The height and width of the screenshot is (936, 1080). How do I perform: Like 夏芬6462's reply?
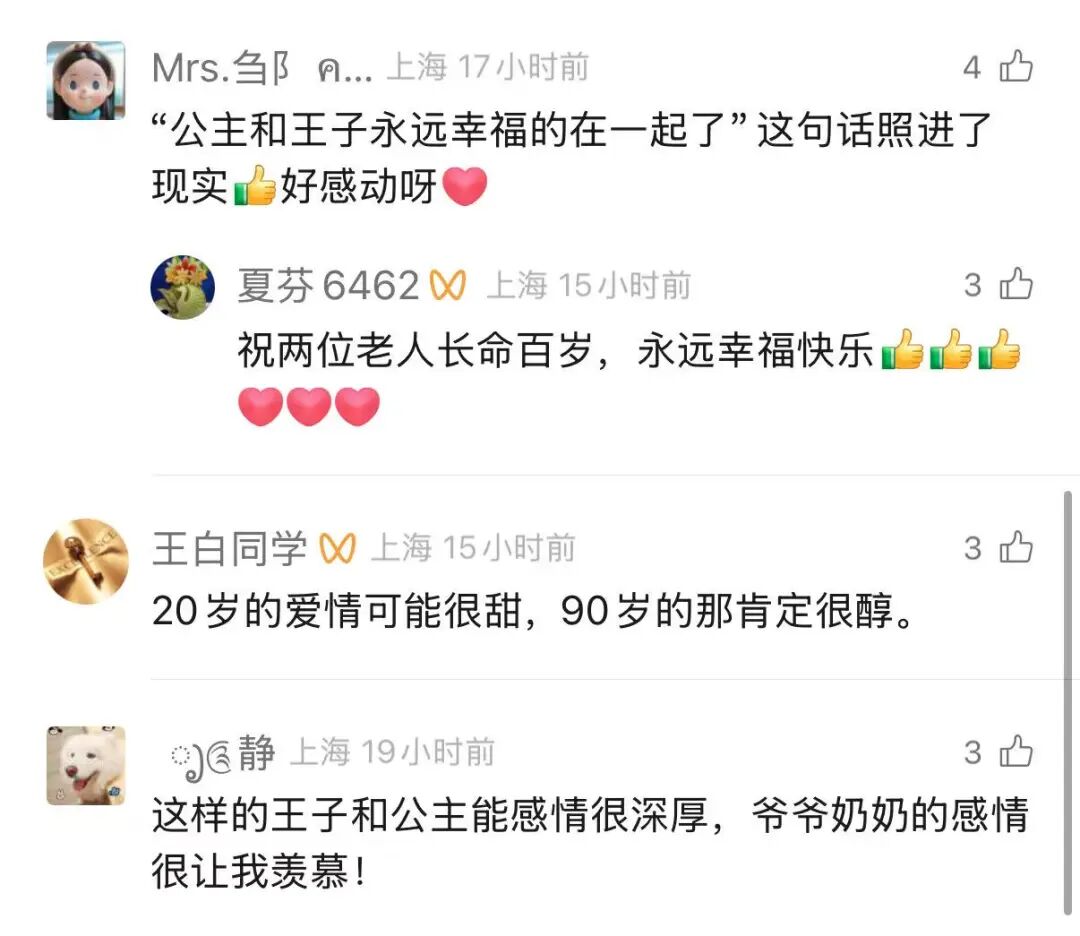pos(1016,286)
